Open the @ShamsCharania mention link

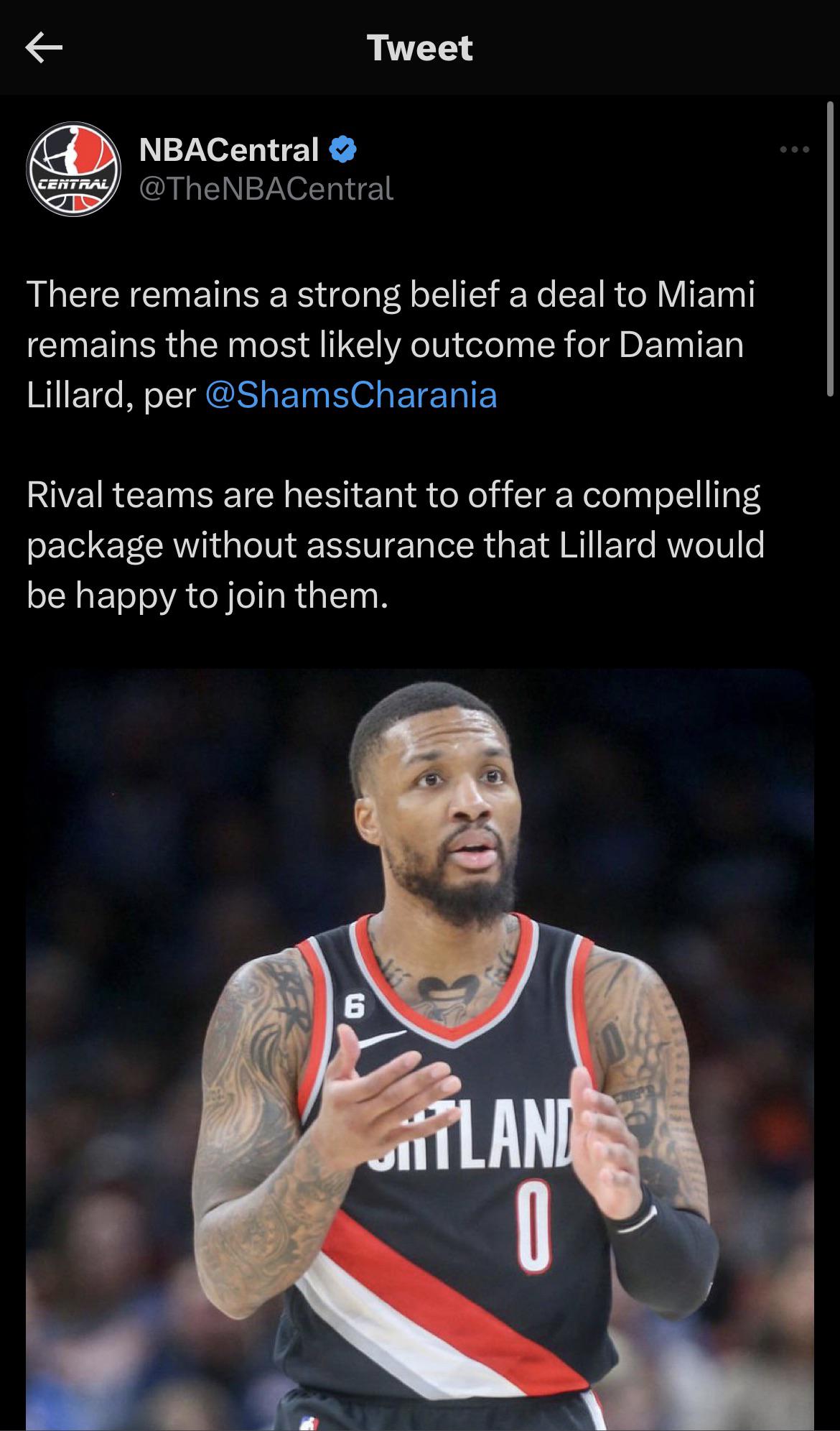[351, 395]
